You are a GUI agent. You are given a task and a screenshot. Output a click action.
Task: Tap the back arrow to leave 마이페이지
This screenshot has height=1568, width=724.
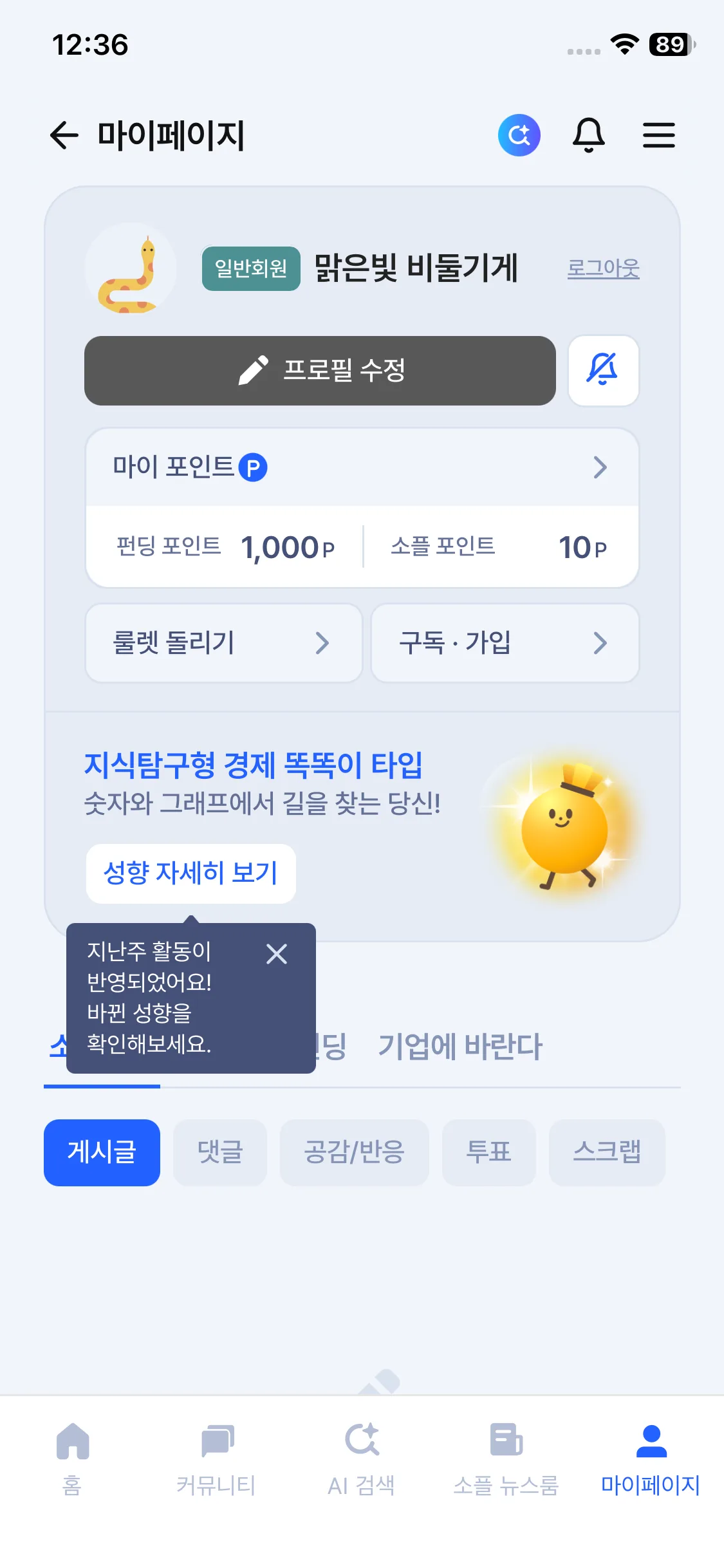pos(62,135)
